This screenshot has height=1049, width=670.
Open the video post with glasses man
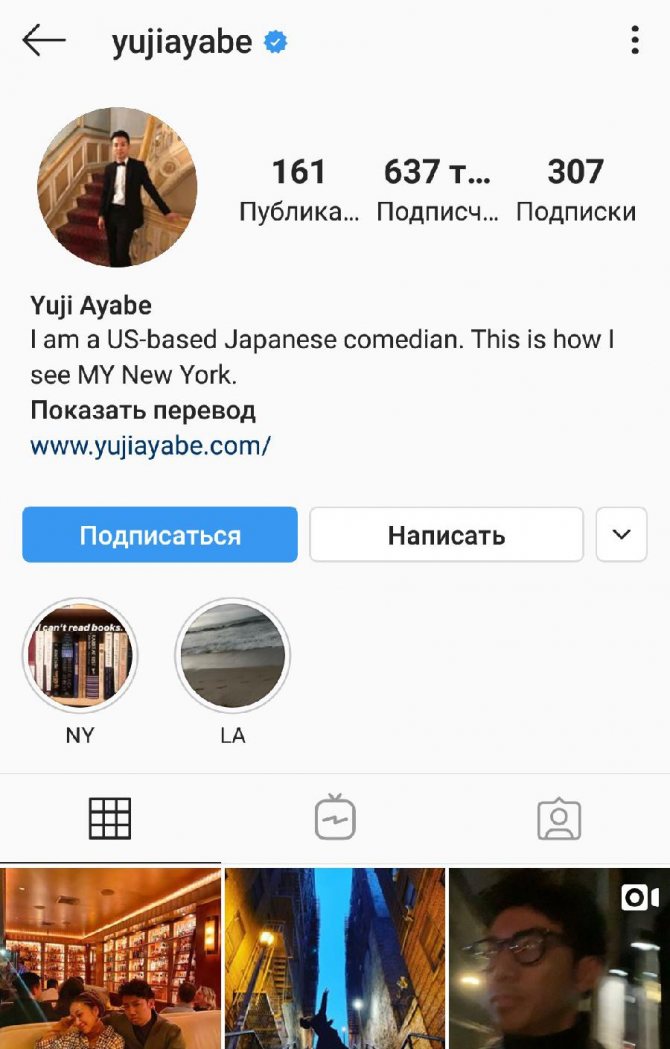(x=559, y=958)
